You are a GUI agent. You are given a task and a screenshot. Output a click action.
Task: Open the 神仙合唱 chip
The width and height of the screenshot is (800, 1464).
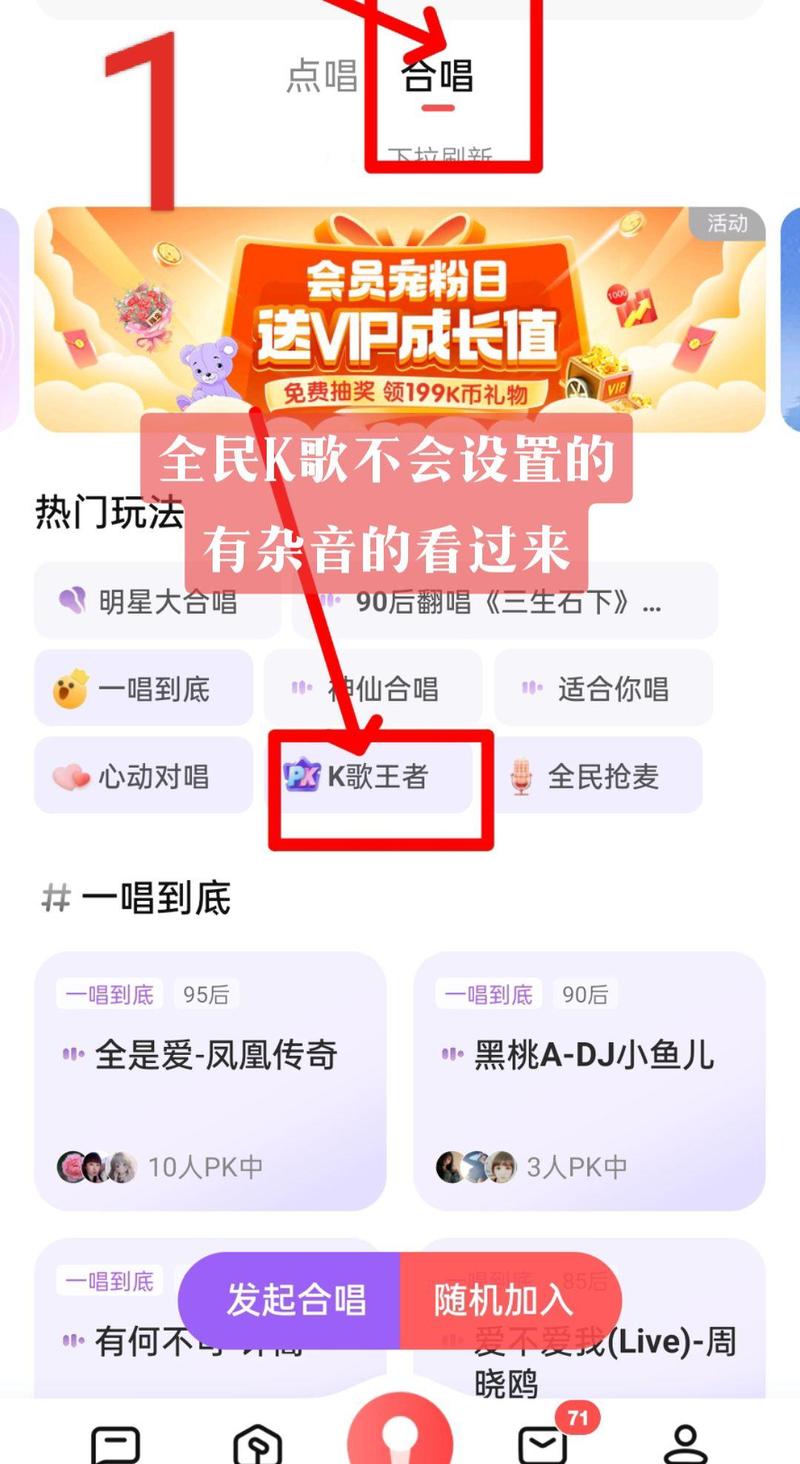tap(372, 689)
